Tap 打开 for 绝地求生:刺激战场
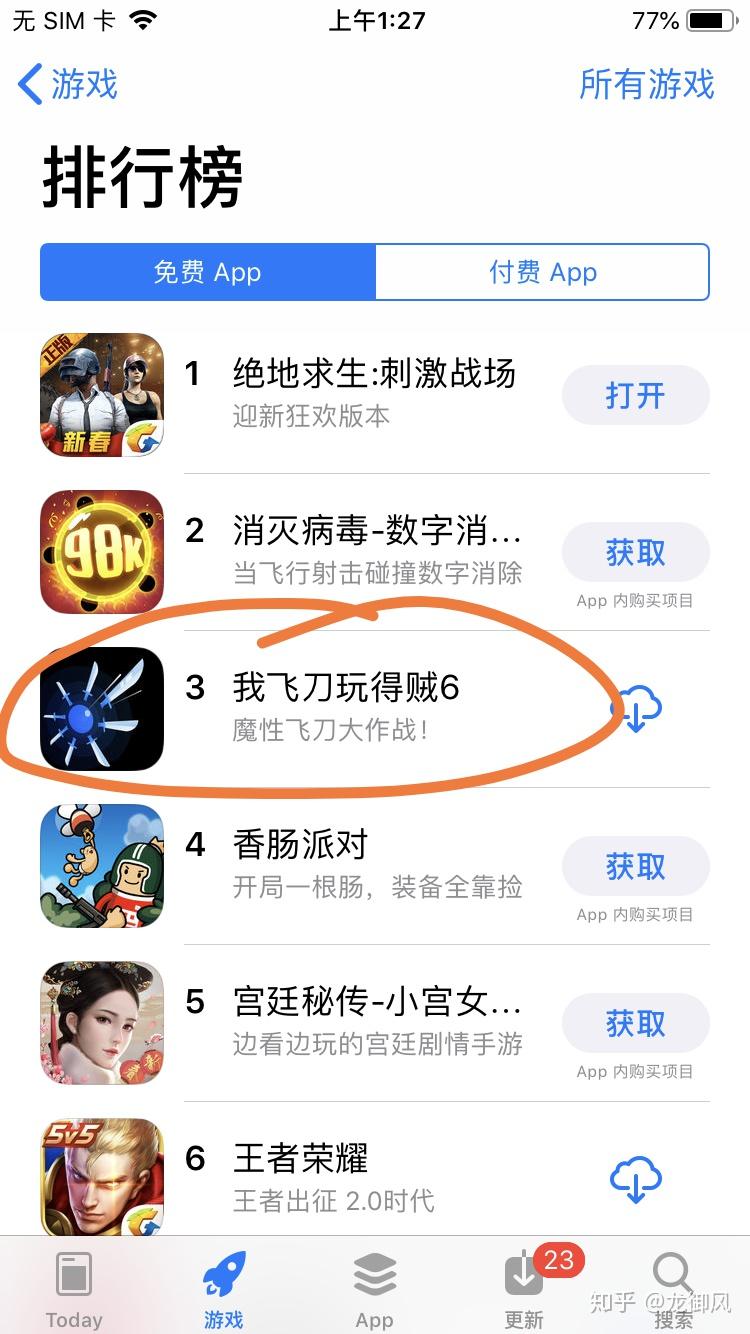The image size is (750, 1334). pos(635,396)
